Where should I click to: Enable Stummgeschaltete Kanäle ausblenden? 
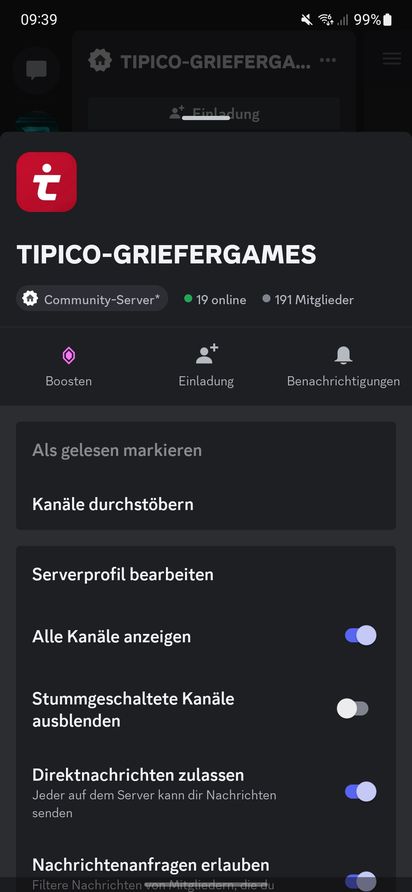353,709
